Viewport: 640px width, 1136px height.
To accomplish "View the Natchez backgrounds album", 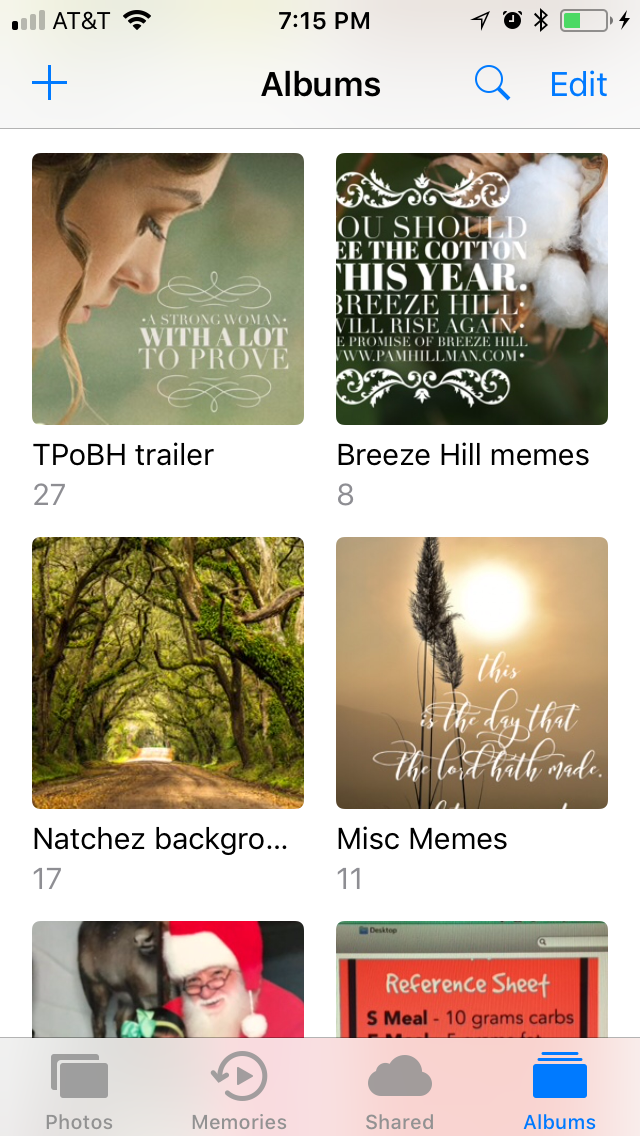I will pyautogui.click(x=168, y=673).
